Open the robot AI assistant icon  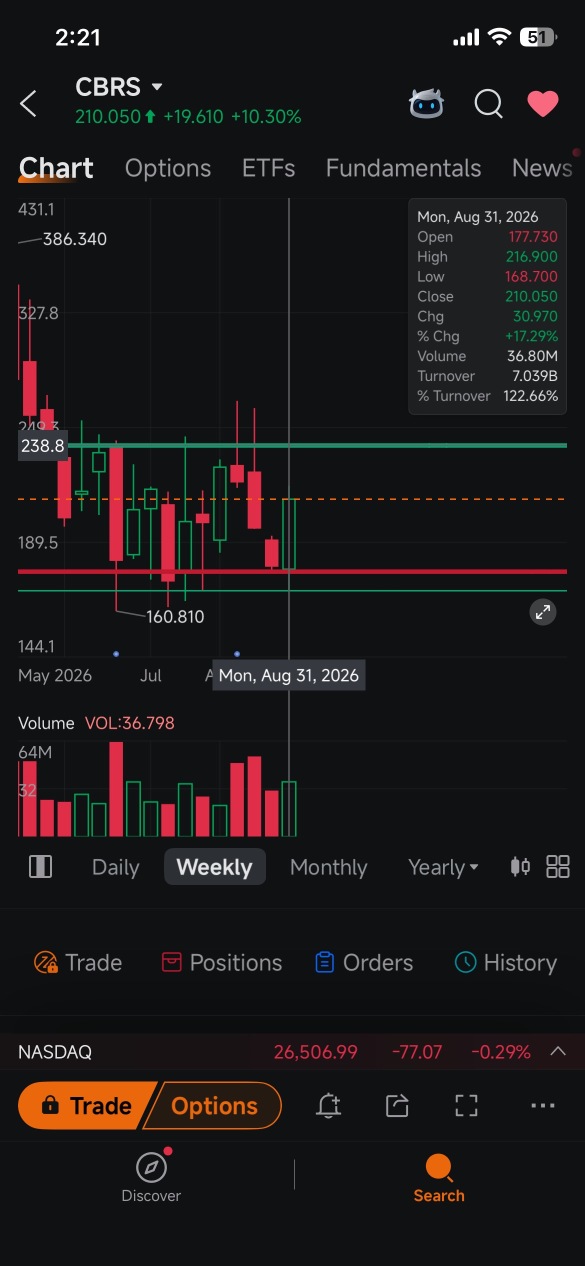pos(427,103)
